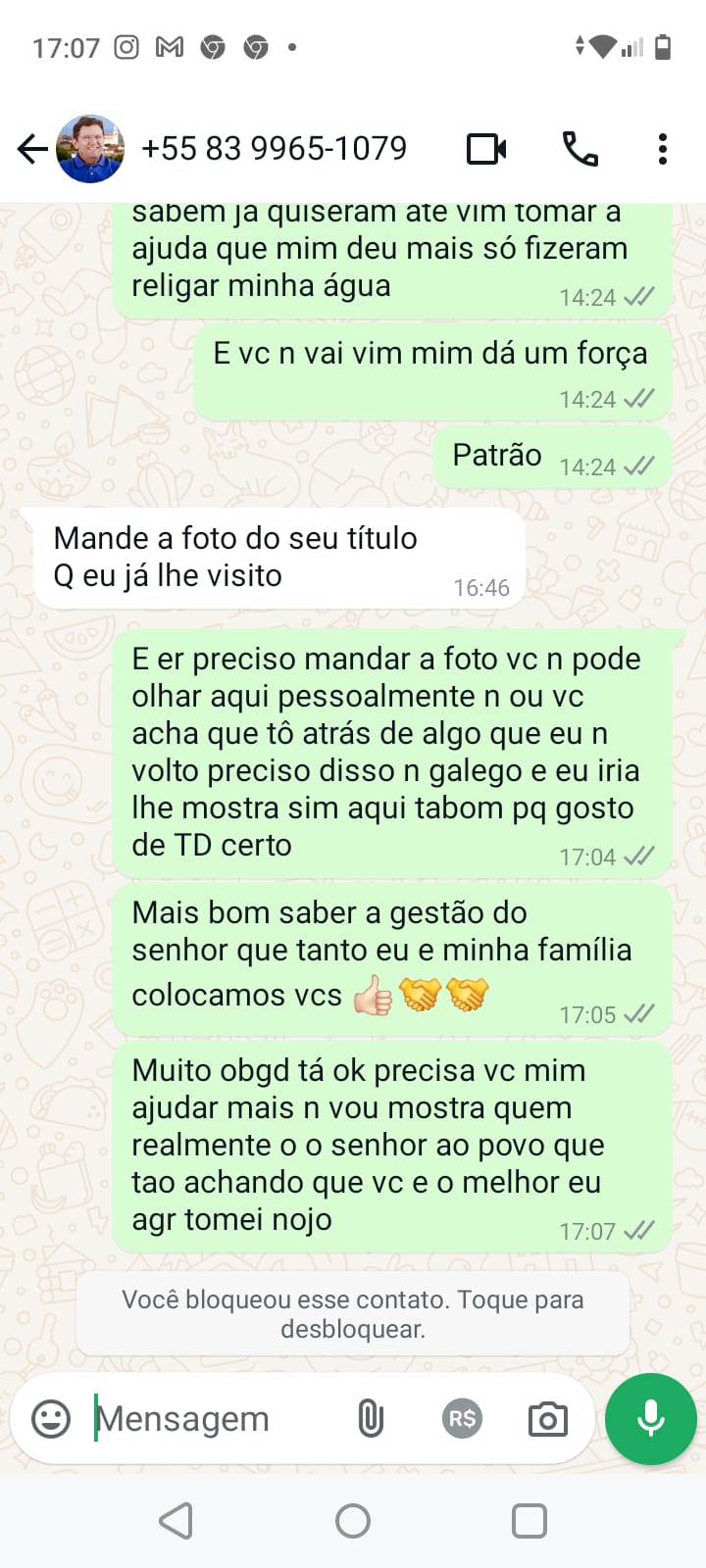Record a voice message with the microphone
Image resolution: width=706 pixels, height=1568 pixels.
click(x=651, y=1418)
